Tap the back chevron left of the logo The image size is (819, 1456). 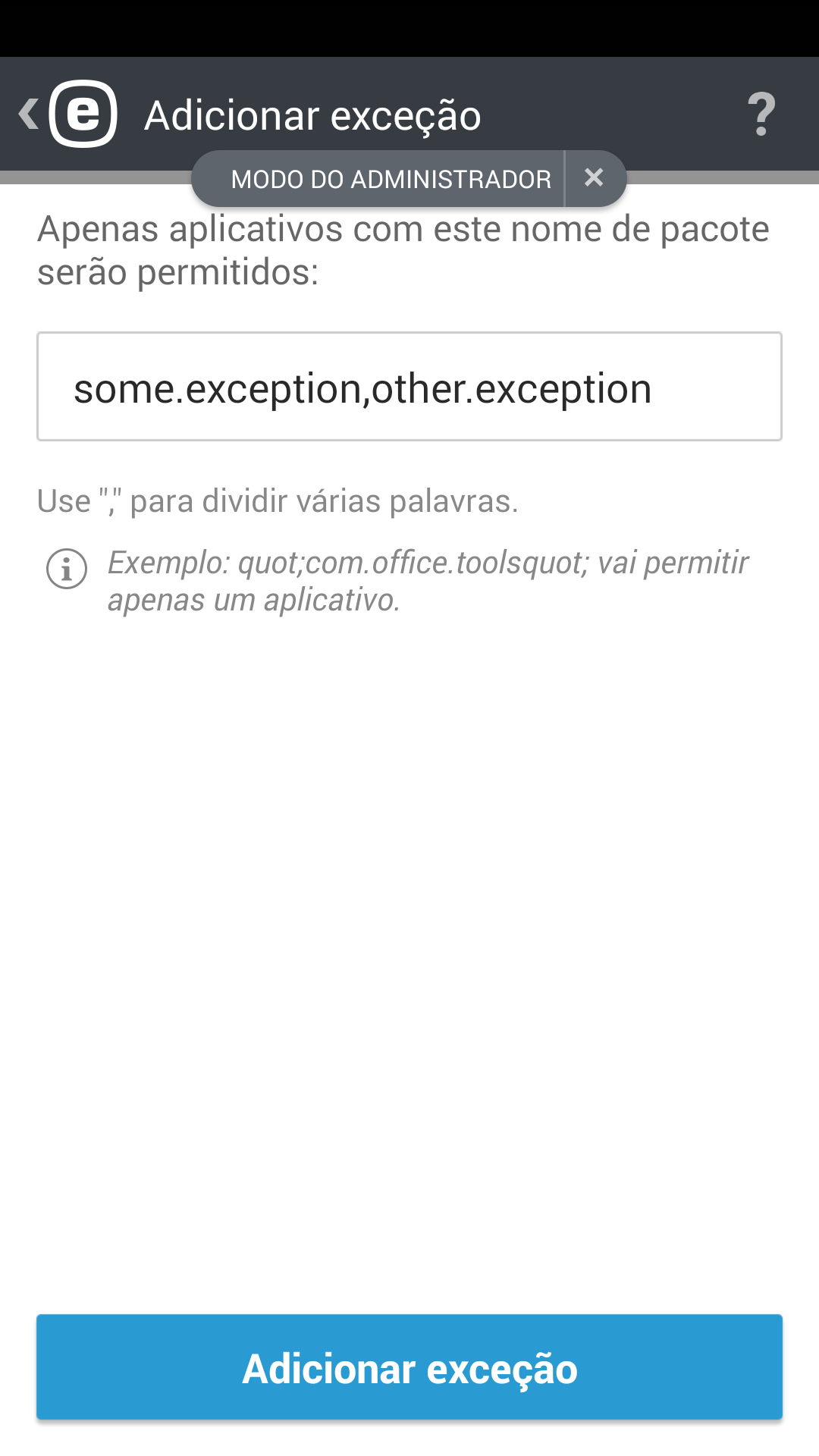(x=27, y=114)
